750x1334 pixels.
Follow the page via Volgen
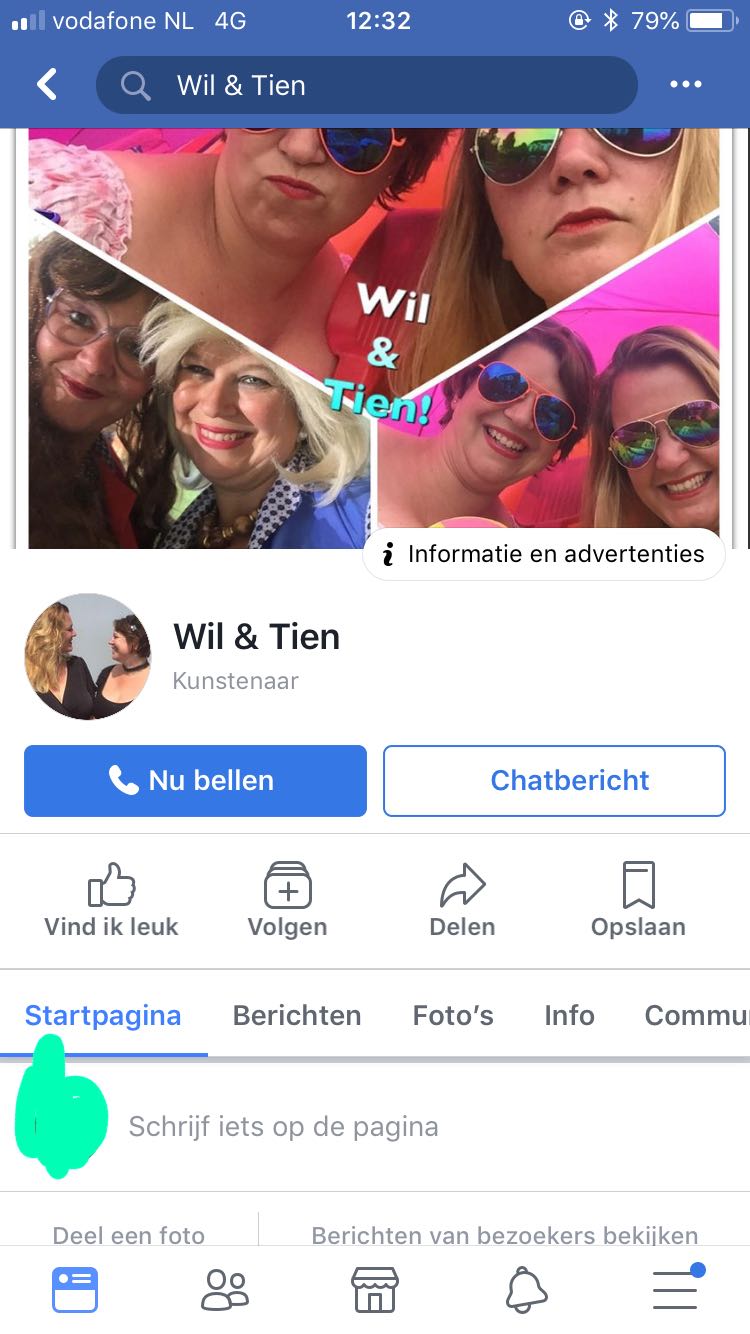(x=287, y=900)
